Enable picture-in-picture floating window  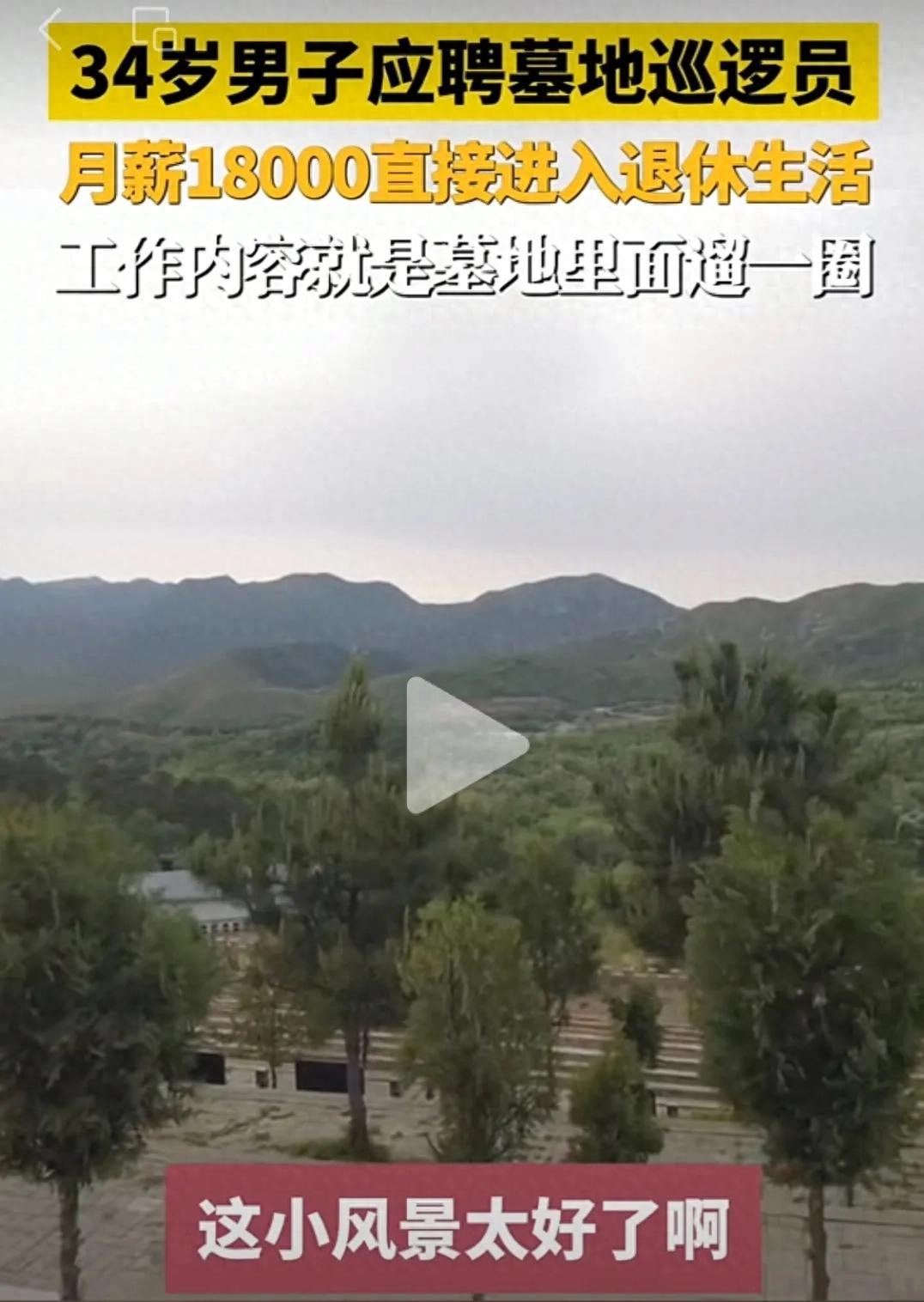[x=155, y=28]
